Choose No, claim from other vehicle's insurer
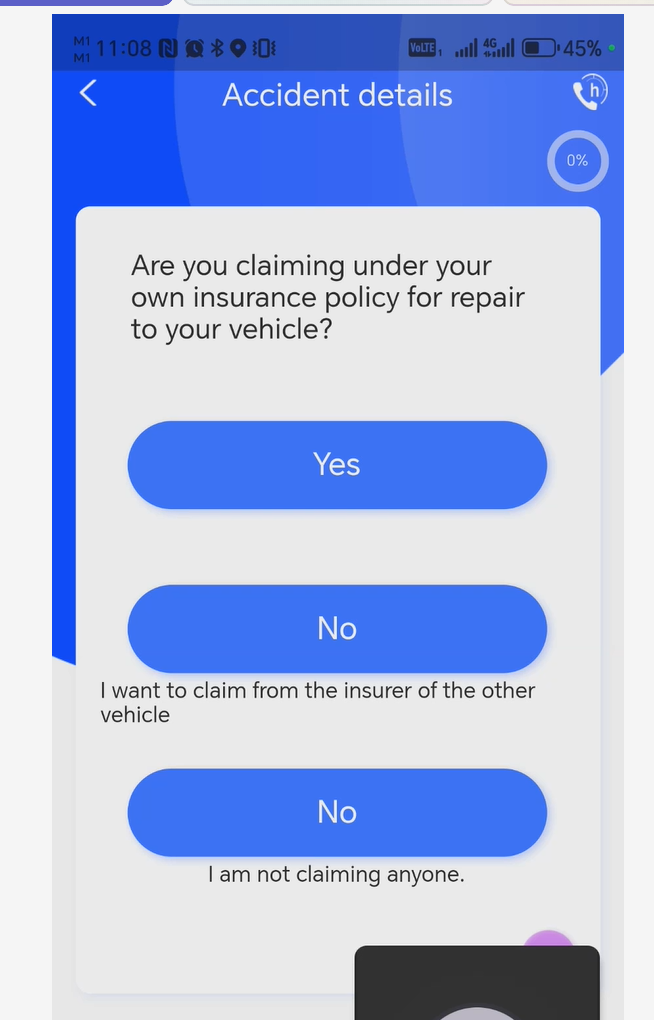654x1020 pixels. pos(337,629)
